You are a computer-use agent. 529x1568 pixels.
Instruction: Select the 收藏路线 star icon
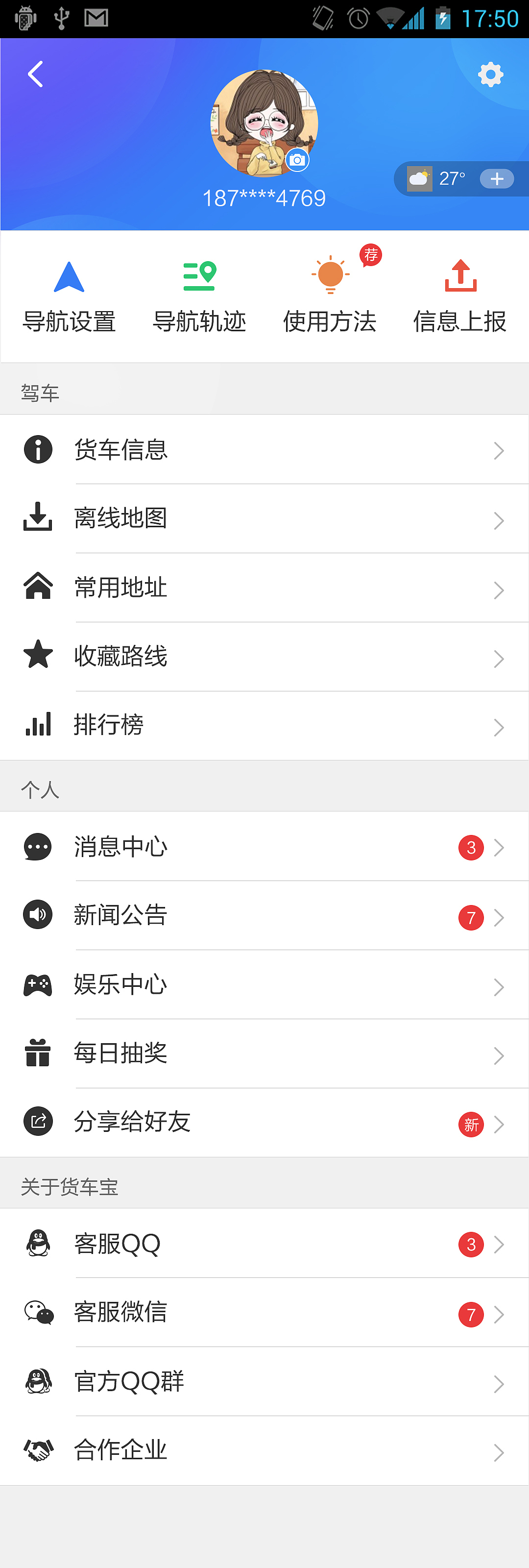pyautogui.click(x=37, y=656)
